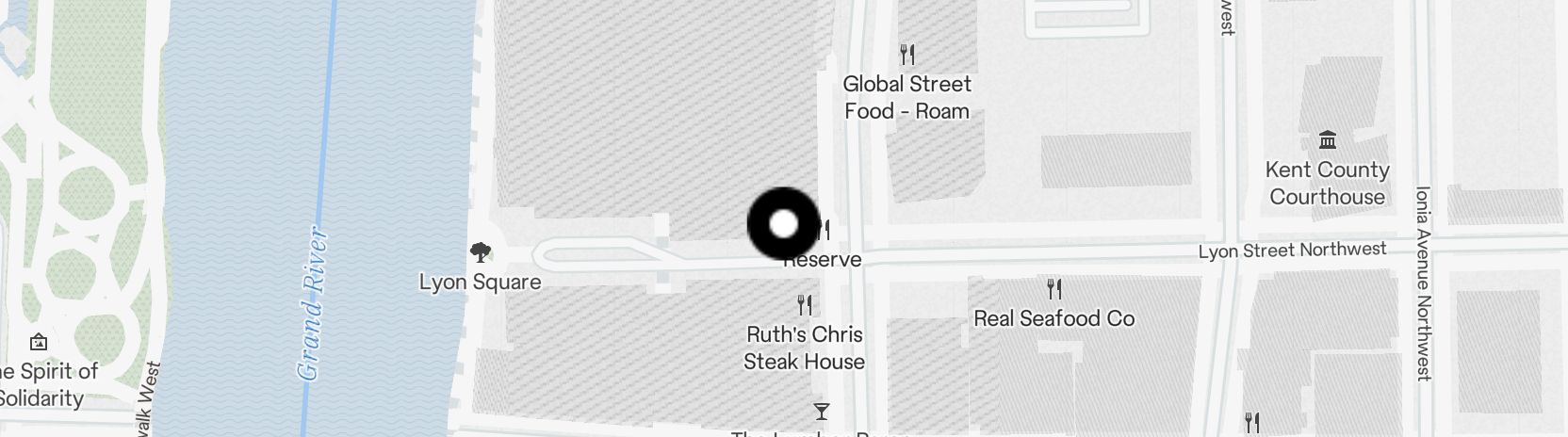Tap the black location pin marker

click(x=783, y=224)
